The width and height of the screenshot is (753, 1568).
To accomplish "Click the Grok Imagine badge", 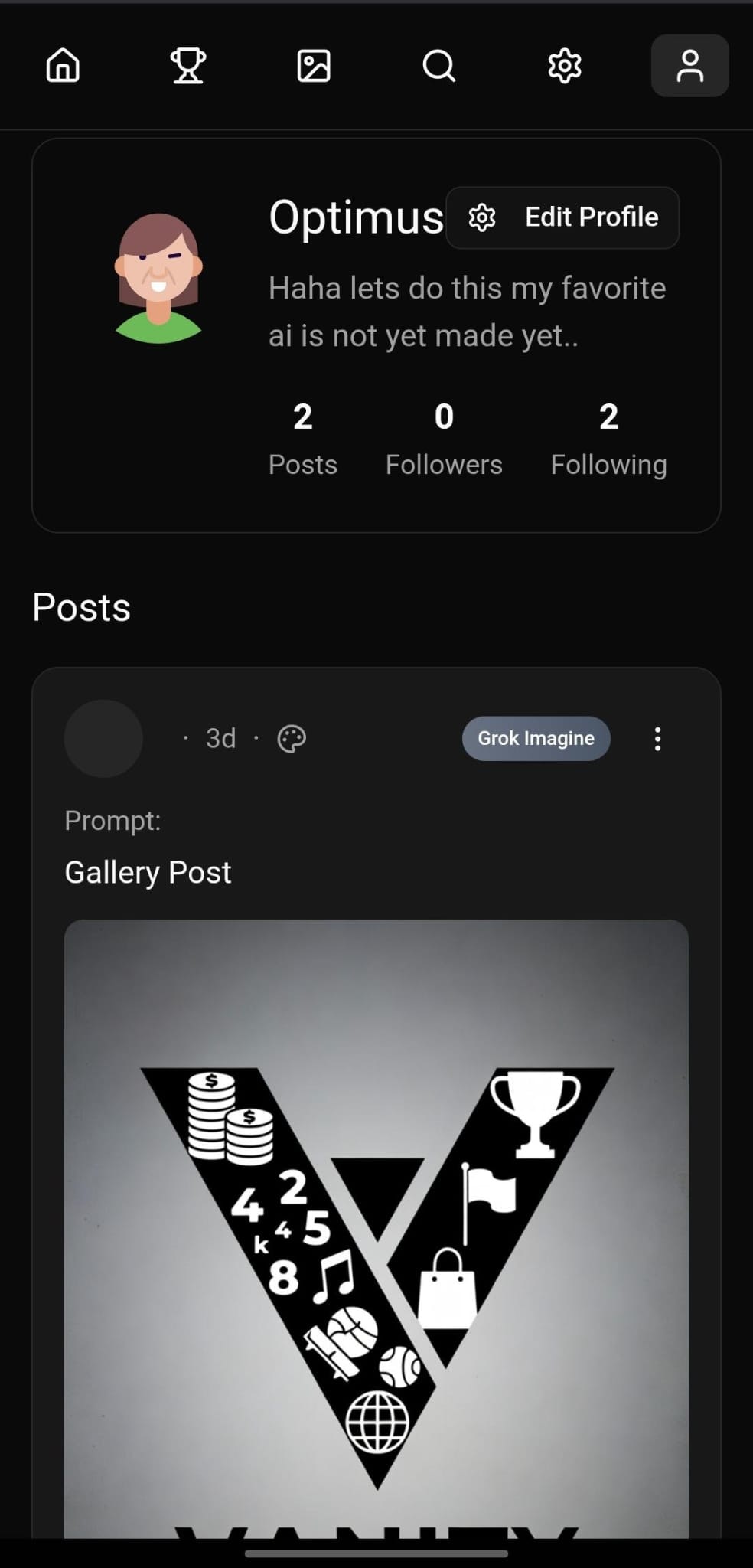I will tap(536, 738).
